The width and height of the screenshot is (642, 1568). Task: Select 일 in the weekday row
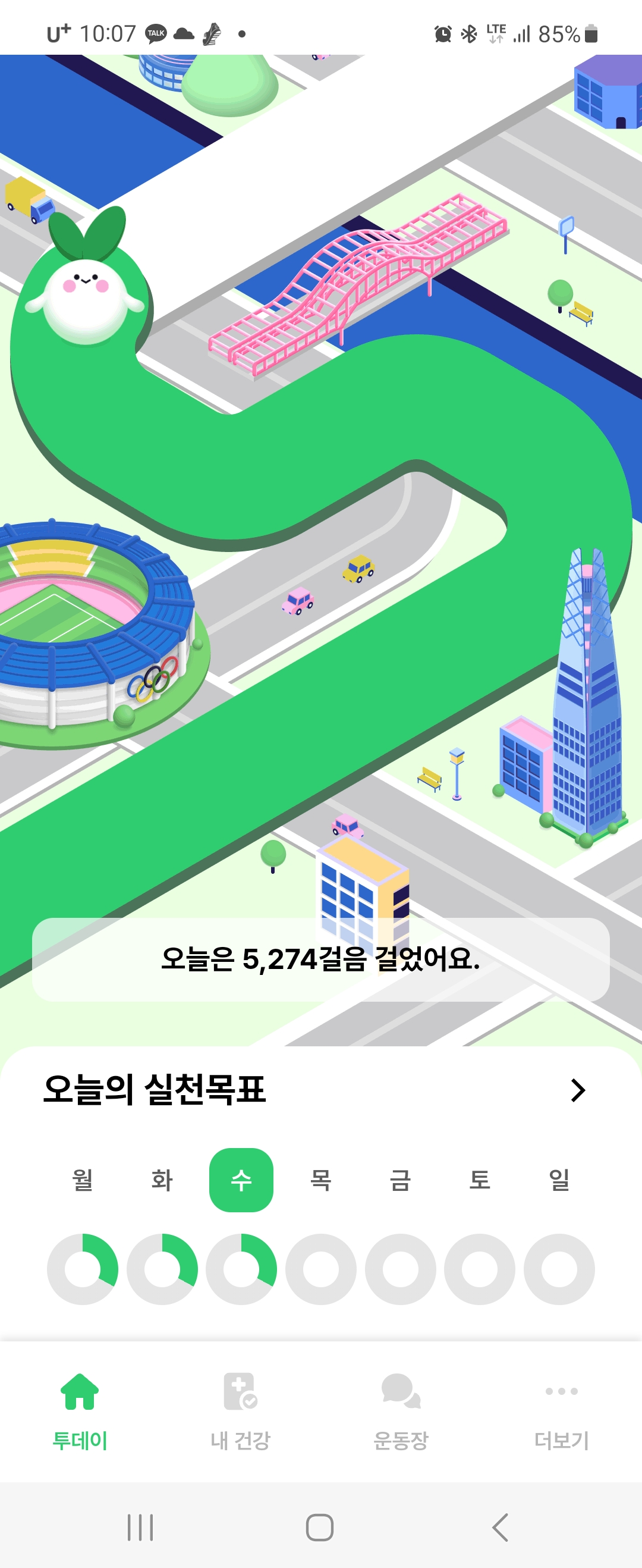559,1180
